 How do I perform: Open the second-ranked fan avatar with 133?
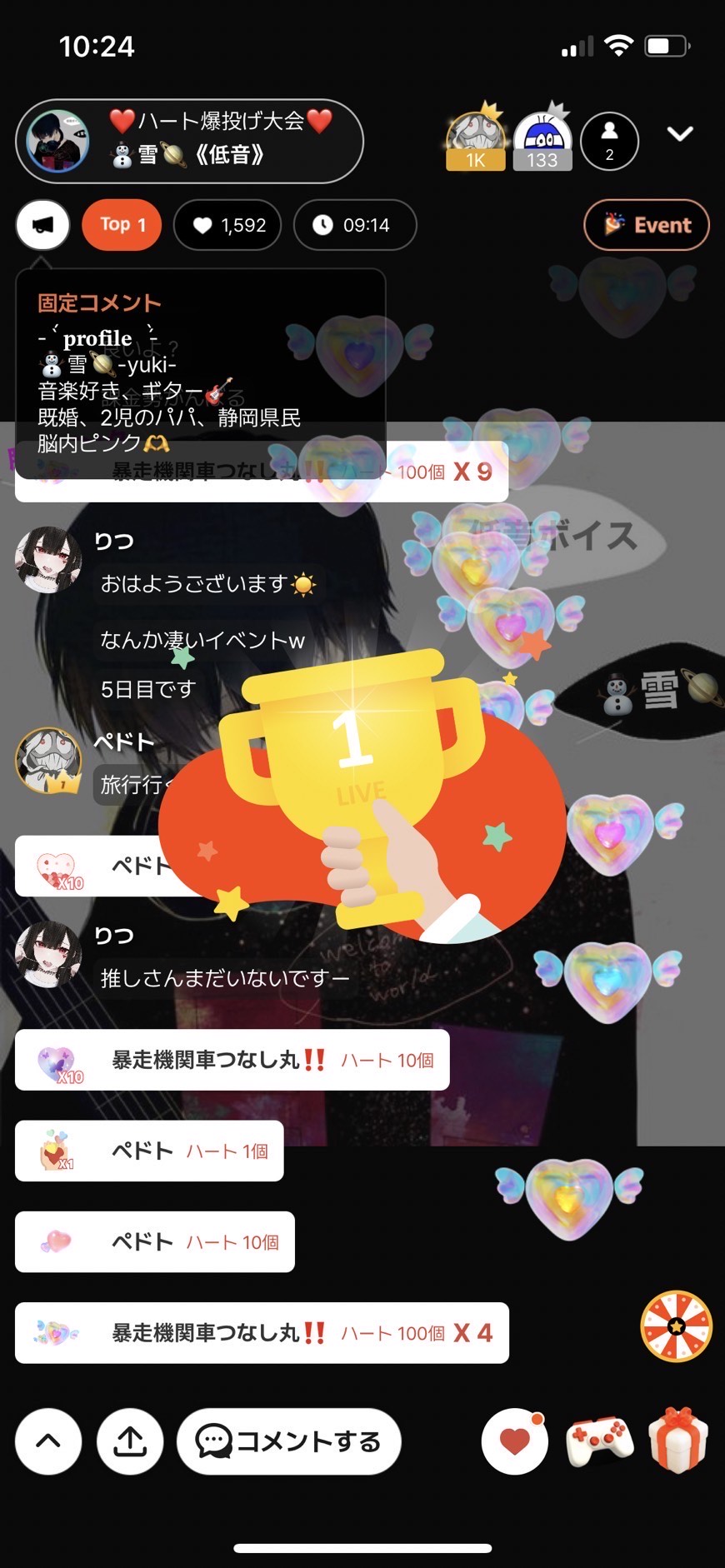point(542,138)
